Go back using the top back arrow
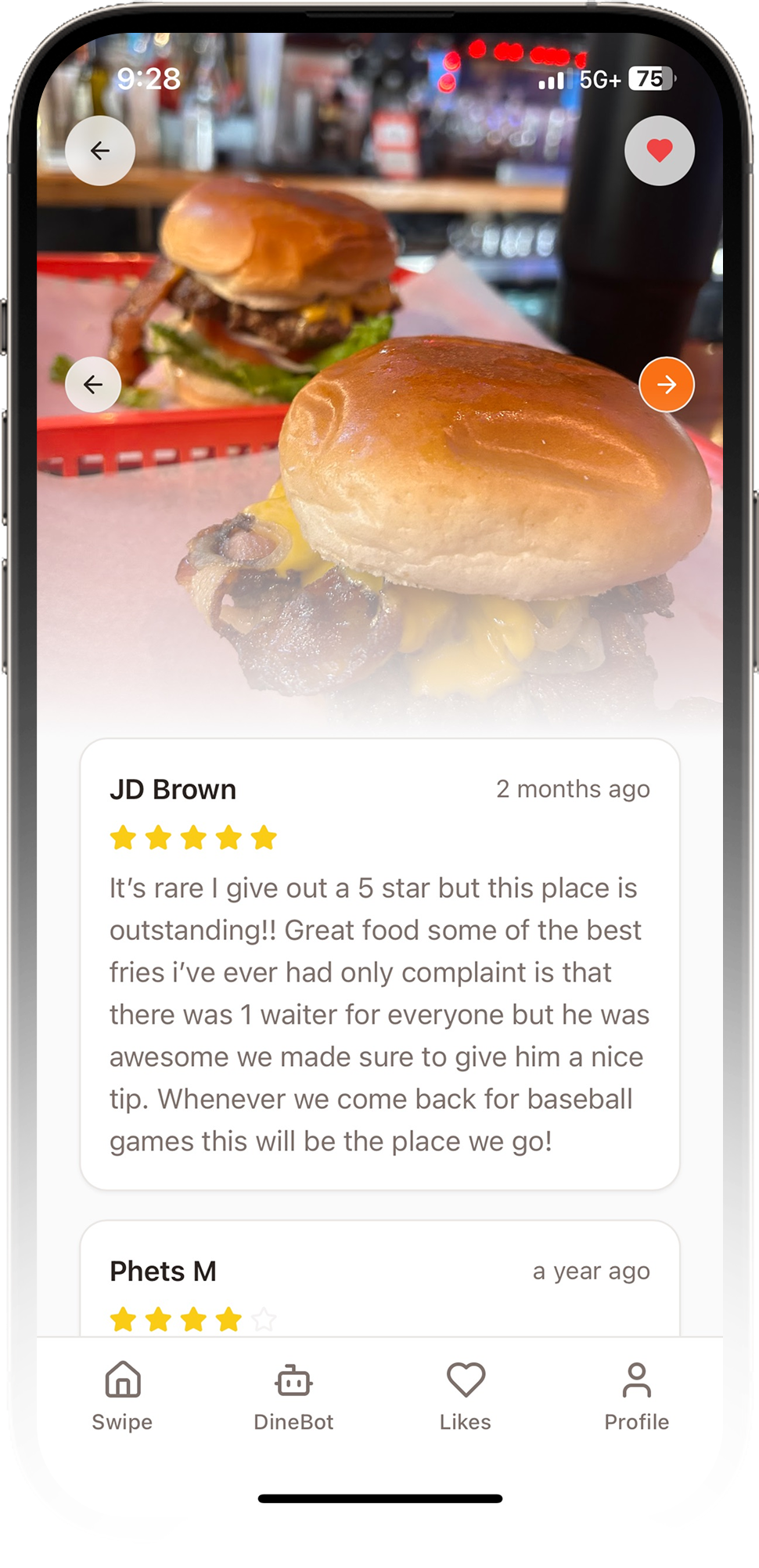This screenshot has height=1568, width=759. (x=100, y=151)
